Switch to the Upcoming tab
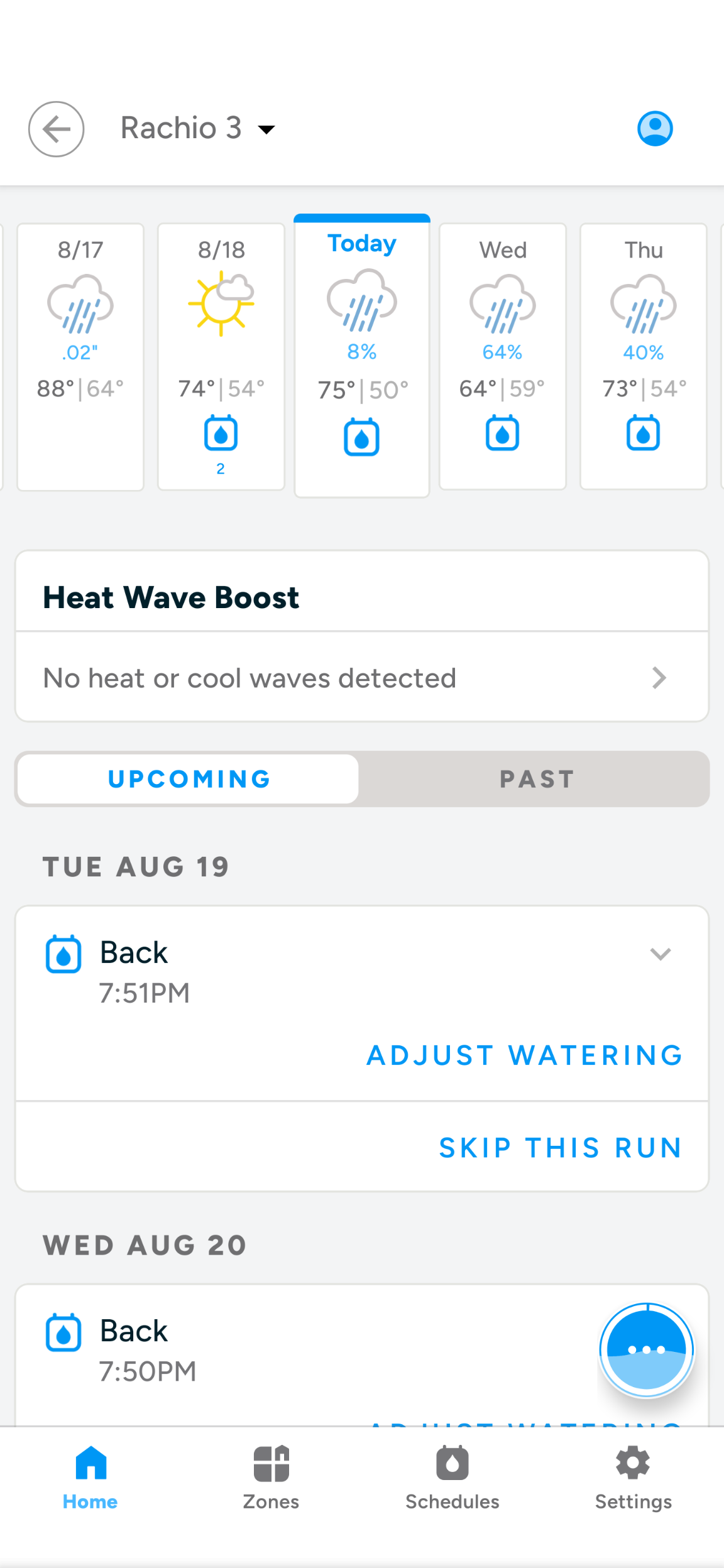This screenshot has width=724, height=1568. pos(189,779)
